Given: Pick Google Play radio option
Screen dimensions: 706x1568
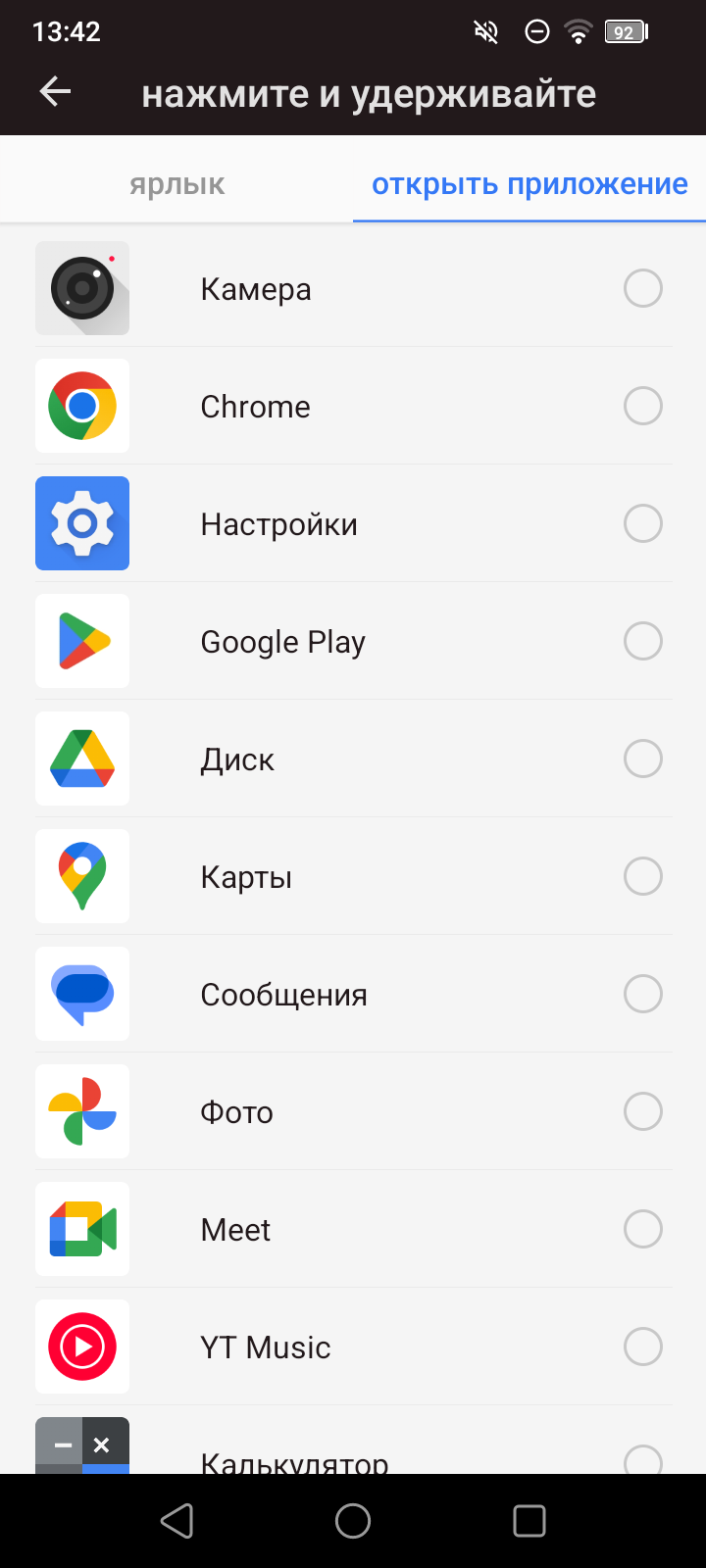Looking at the screenshot, I should tap(642, 642).
